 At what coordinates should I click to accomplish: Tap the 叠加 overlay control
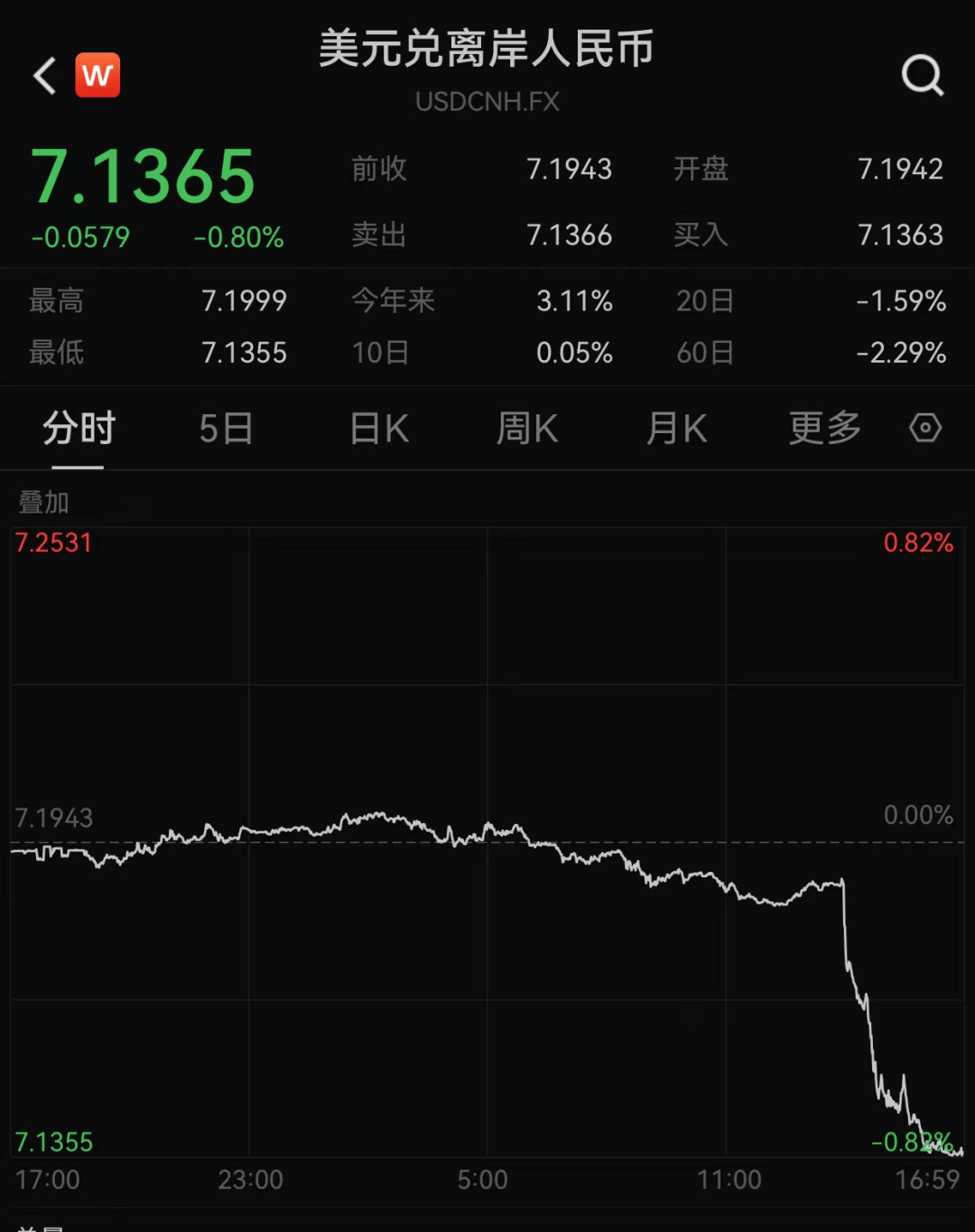tap(42, 504)
